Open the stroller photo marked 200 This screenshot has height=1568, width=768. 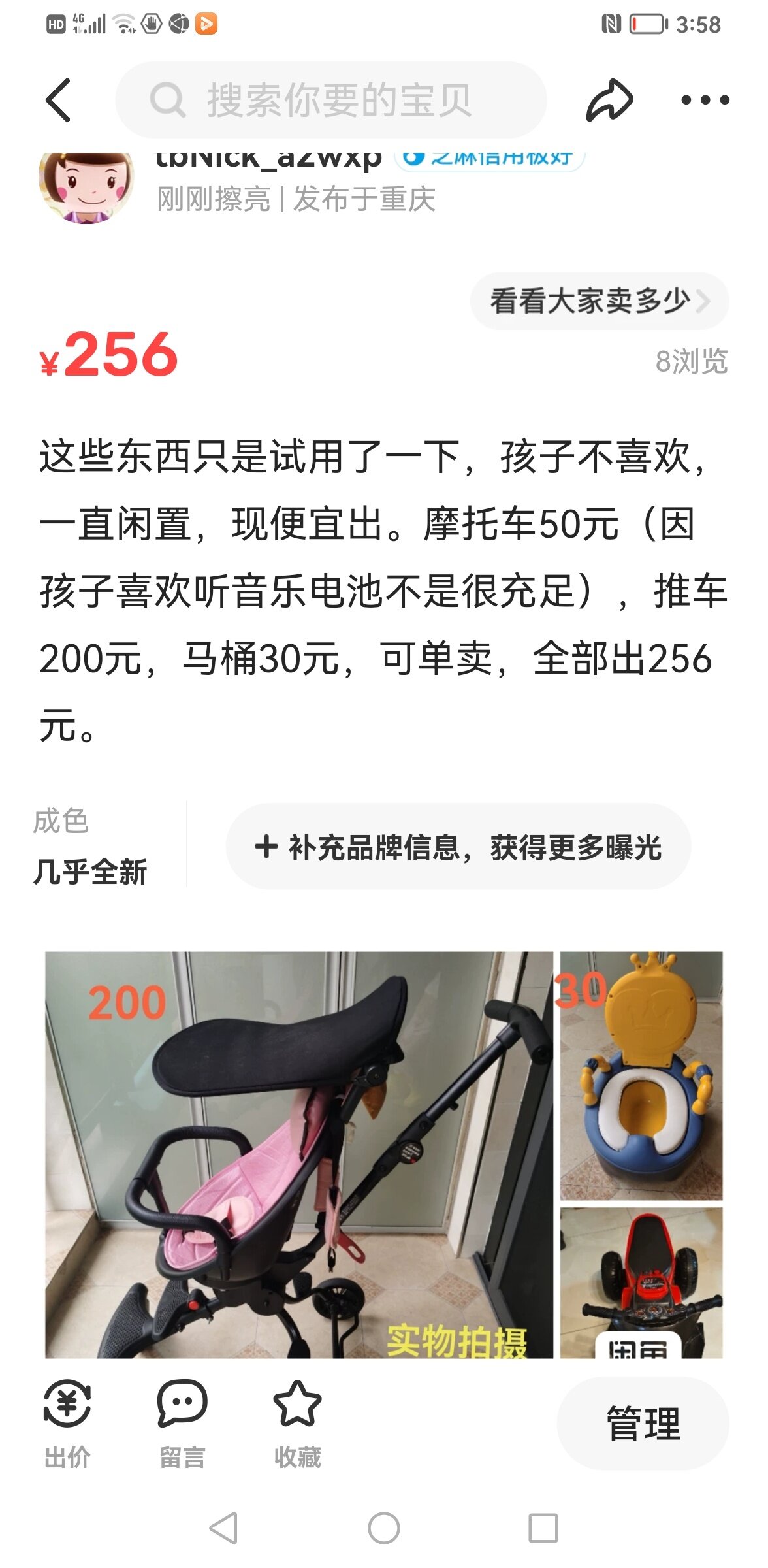tap(299, 1154)
